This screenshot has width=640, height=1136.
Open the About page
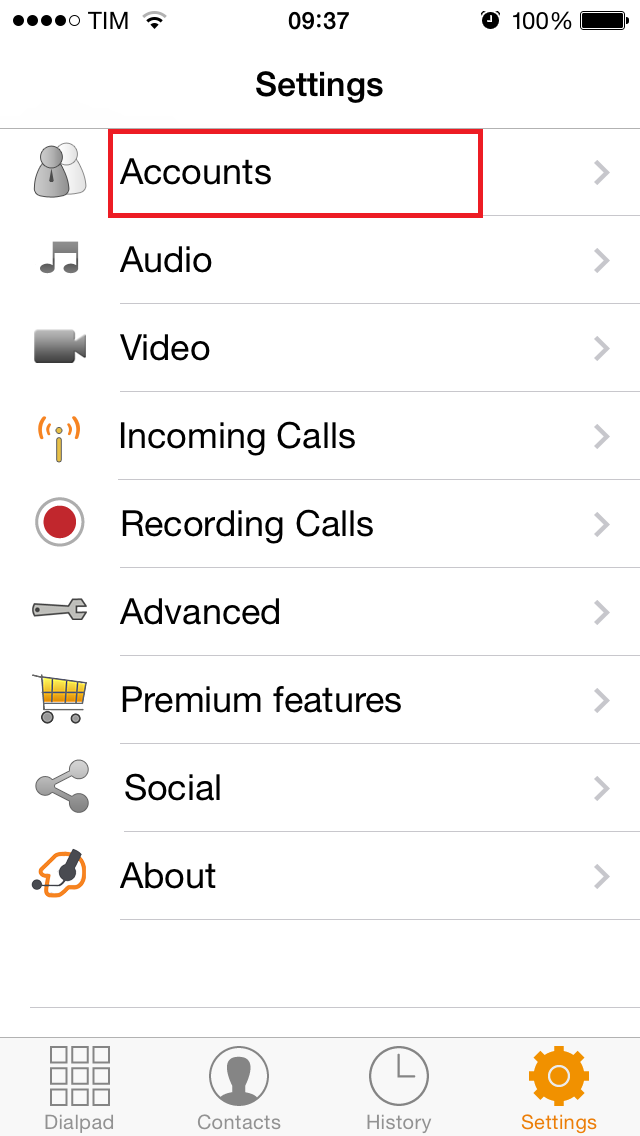(x=320, y=876)
